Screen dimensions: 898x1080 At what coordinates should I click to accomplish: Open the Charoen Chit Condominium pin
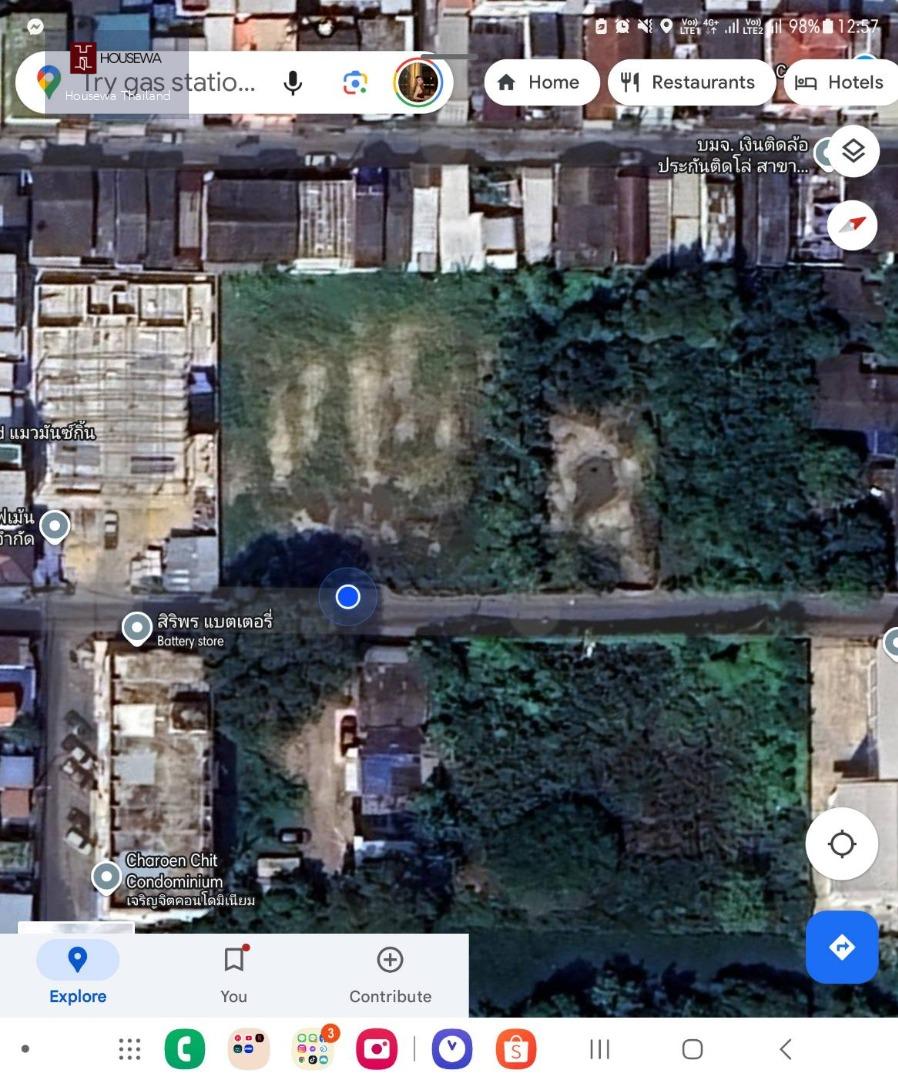[x=107, y=877]
